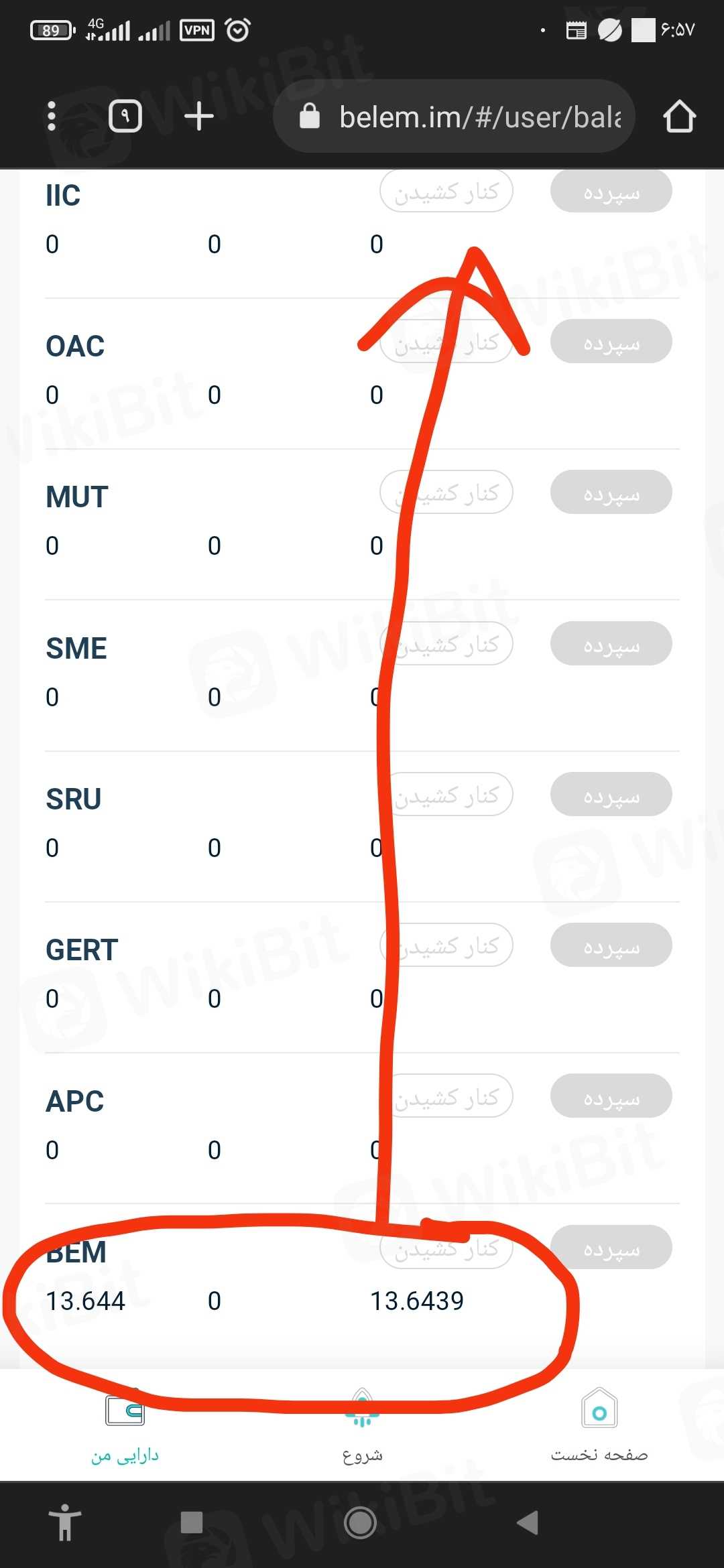Switch to the دارایی من tab

(x=125, y=1427)
